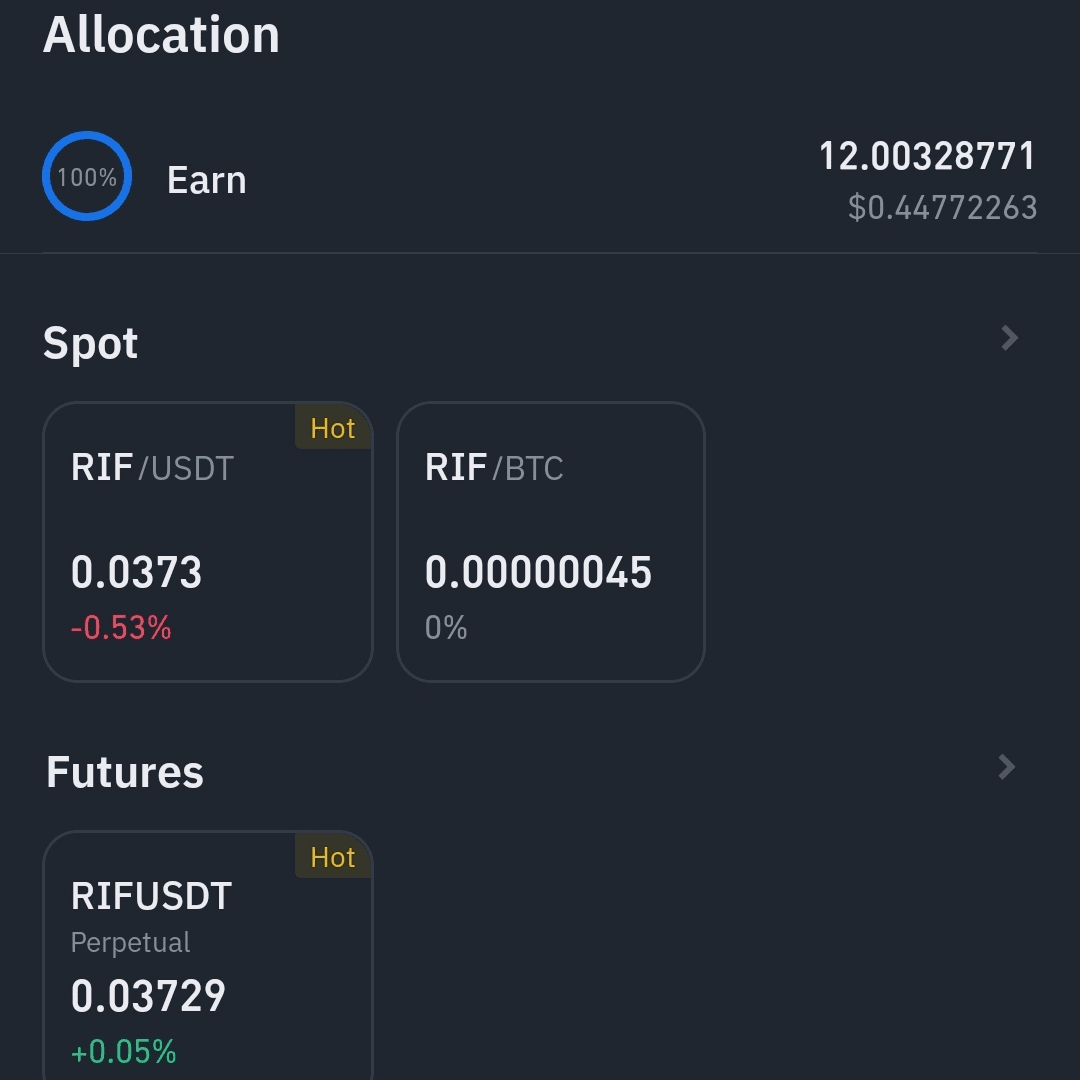Expand the Spot section chevron
The image size is (1080, 1080).
[1009, 339]
